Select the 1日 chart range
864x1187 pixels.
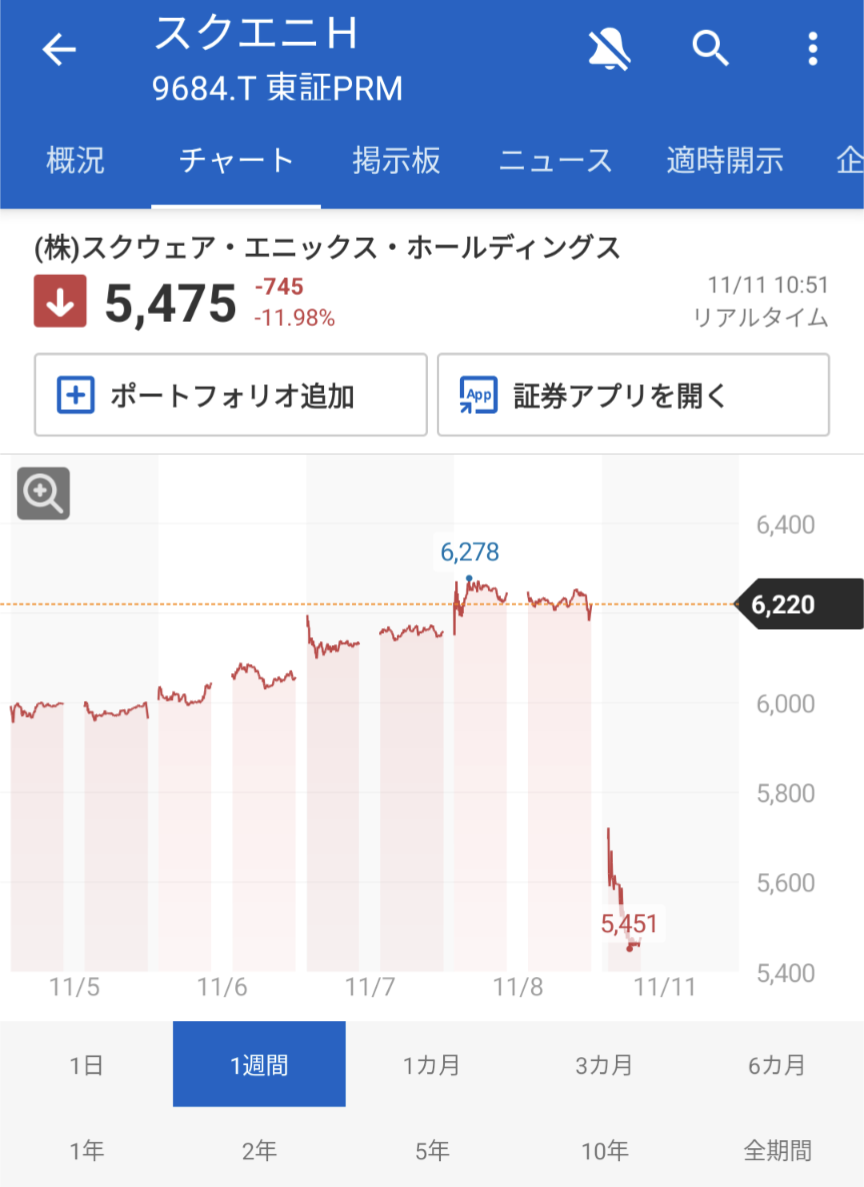[x=87, y=1065]
